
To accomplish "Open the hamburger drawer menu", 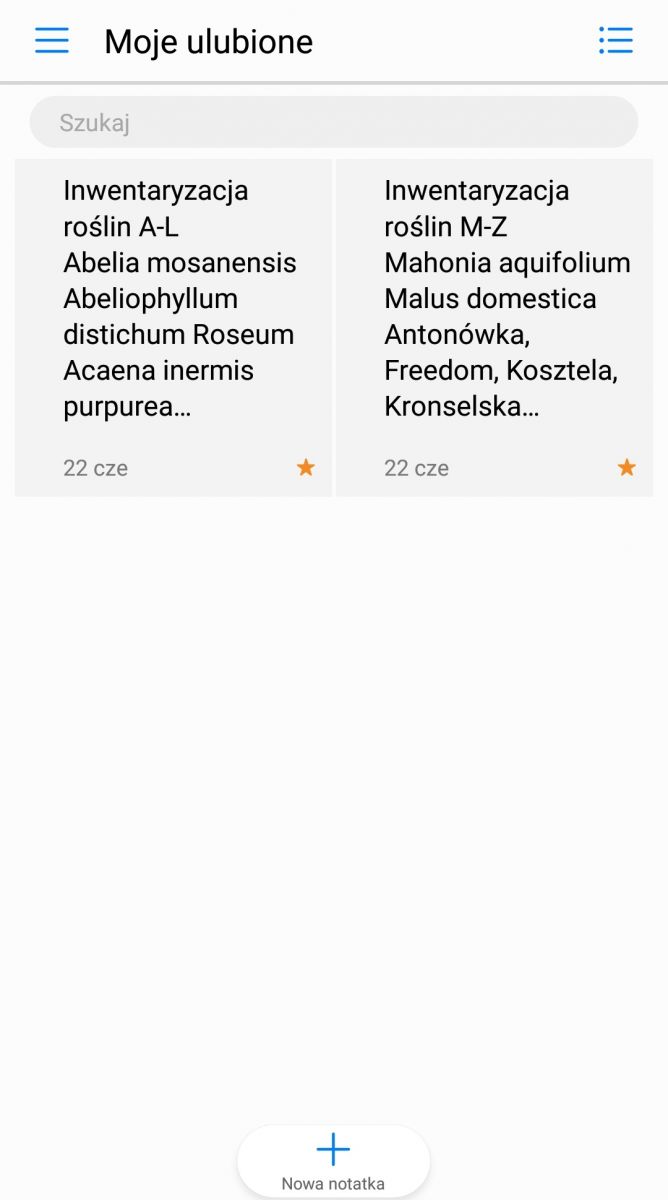I will pyautogui.click(x=52, y=40).
